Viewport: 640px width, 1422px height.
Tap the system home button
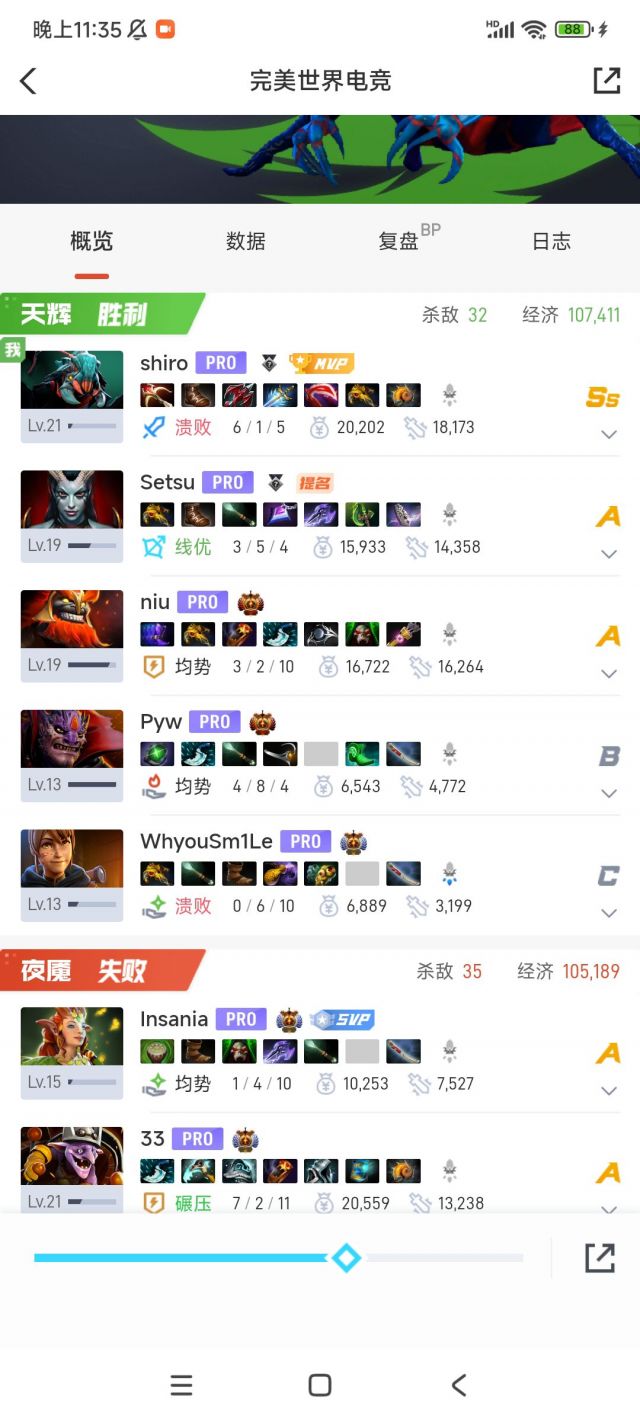[x=320, y=1385]
